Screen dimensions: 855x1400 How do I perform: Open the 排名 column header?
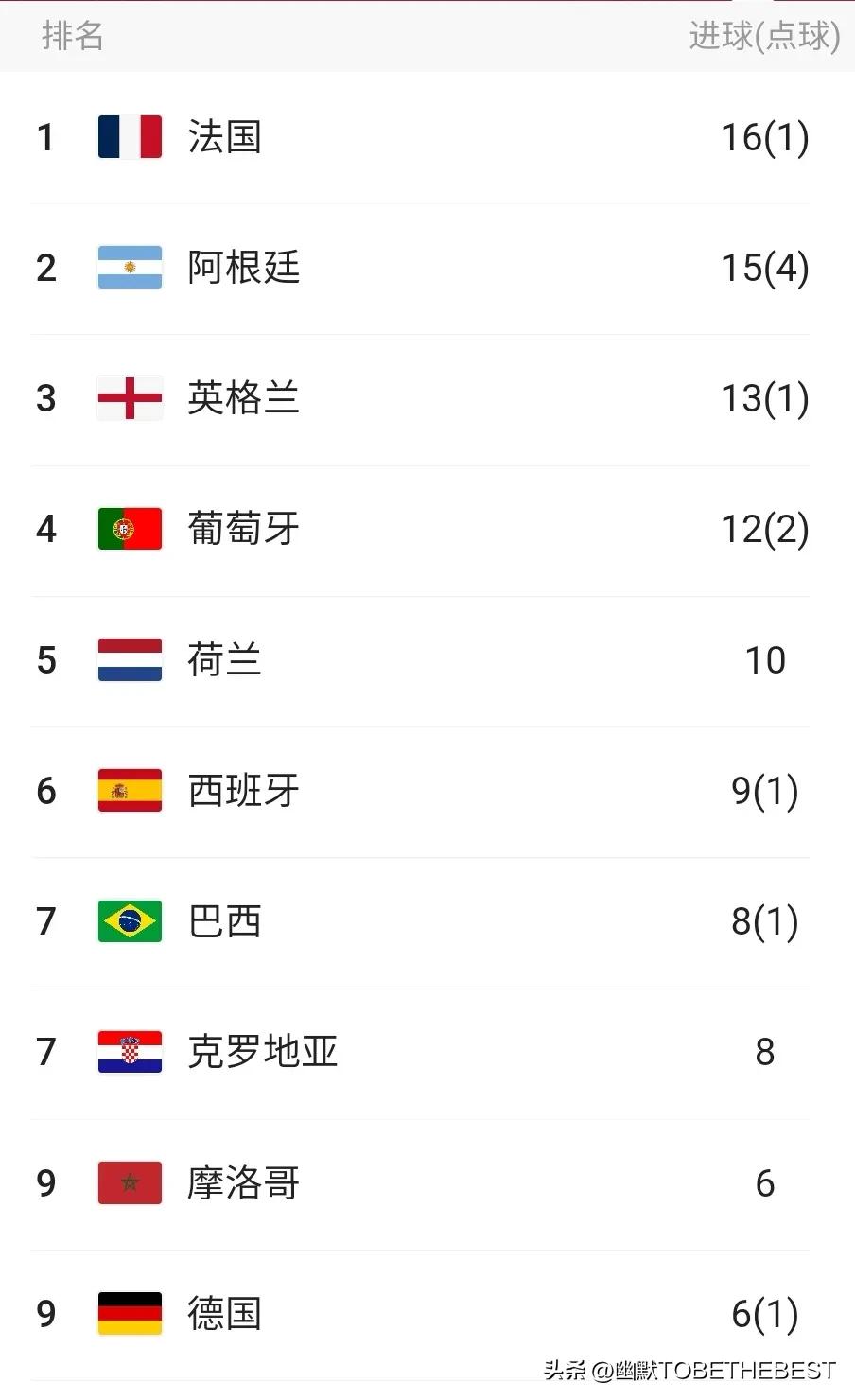(72, 36)
